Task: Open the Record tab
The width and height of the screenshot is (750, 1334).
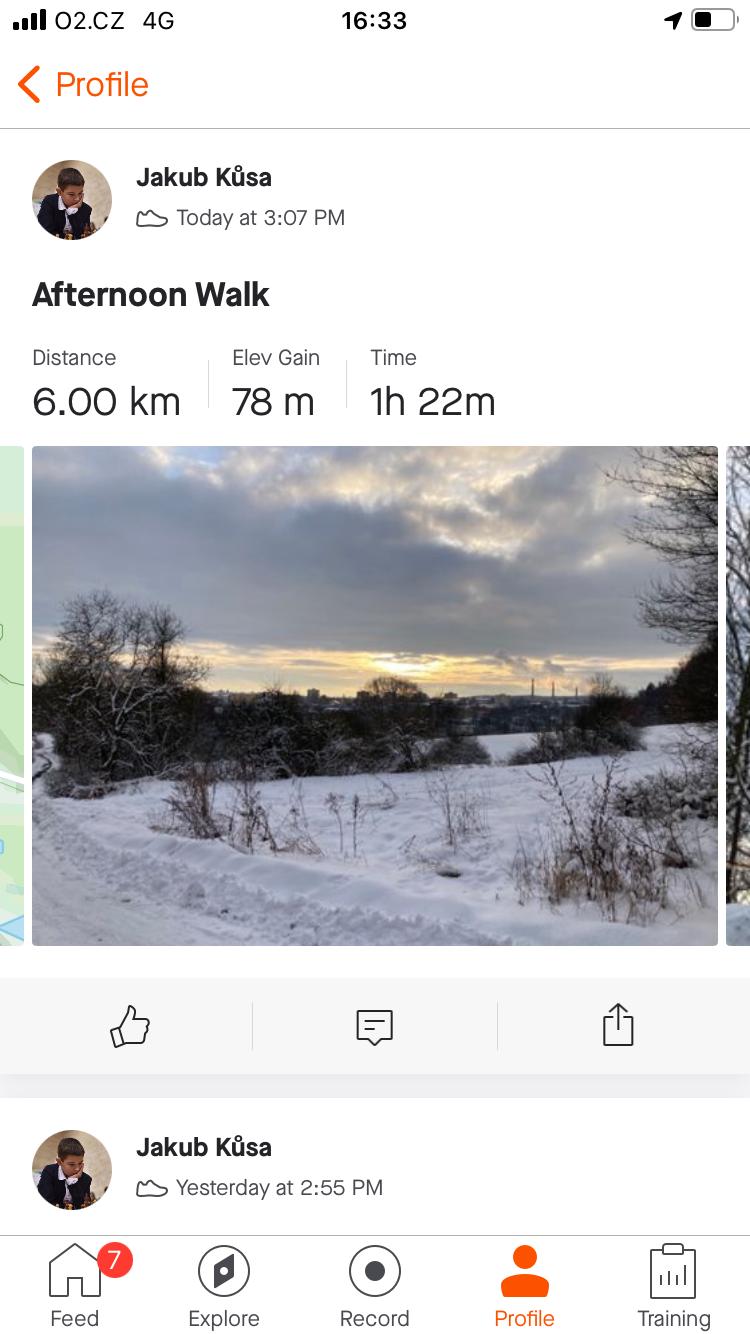Action: tap(374, 1286)
